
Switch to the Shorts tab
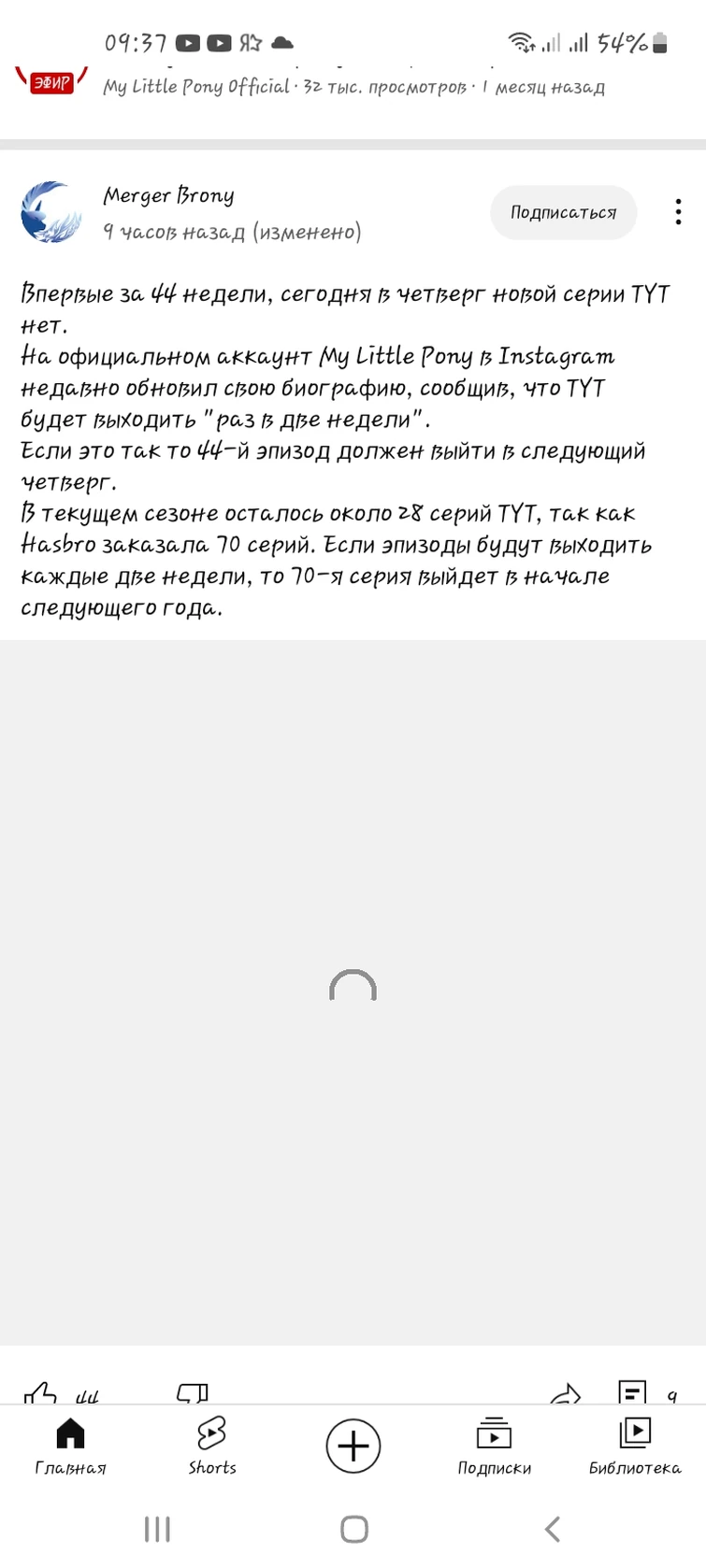[x=212, y=1445]
